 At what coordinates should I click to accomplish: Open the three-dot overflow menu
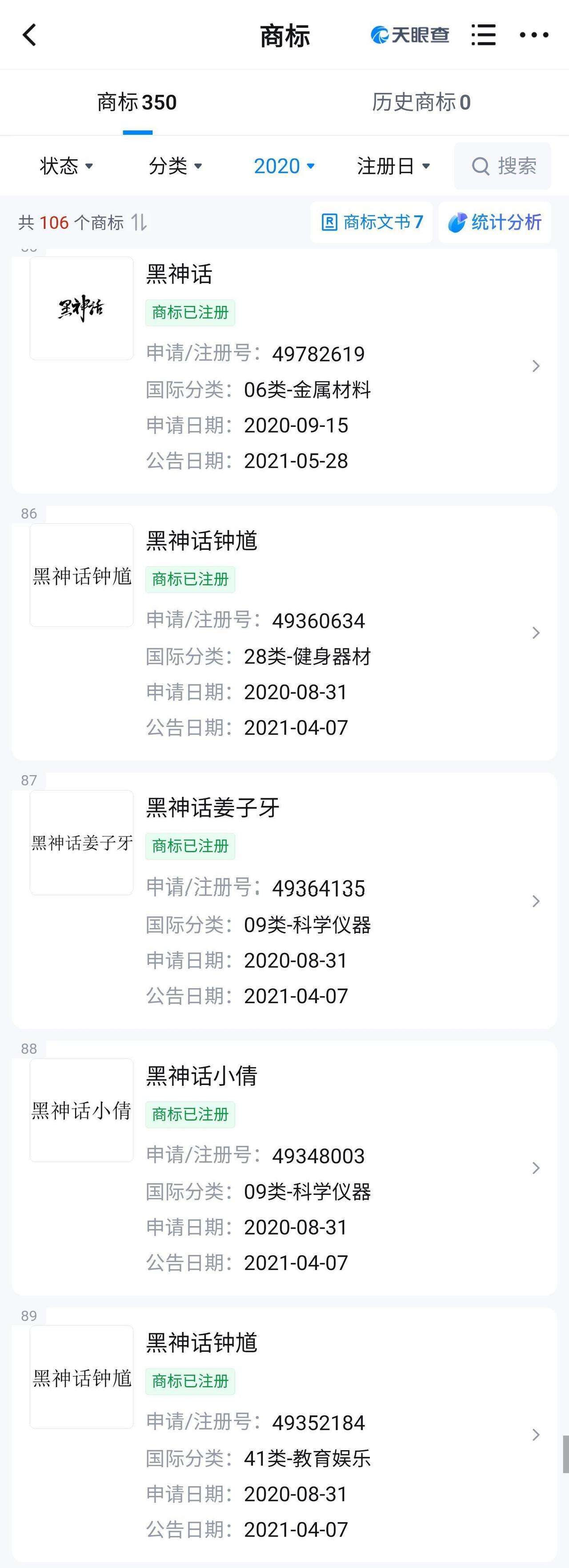[x=534, y=35]
